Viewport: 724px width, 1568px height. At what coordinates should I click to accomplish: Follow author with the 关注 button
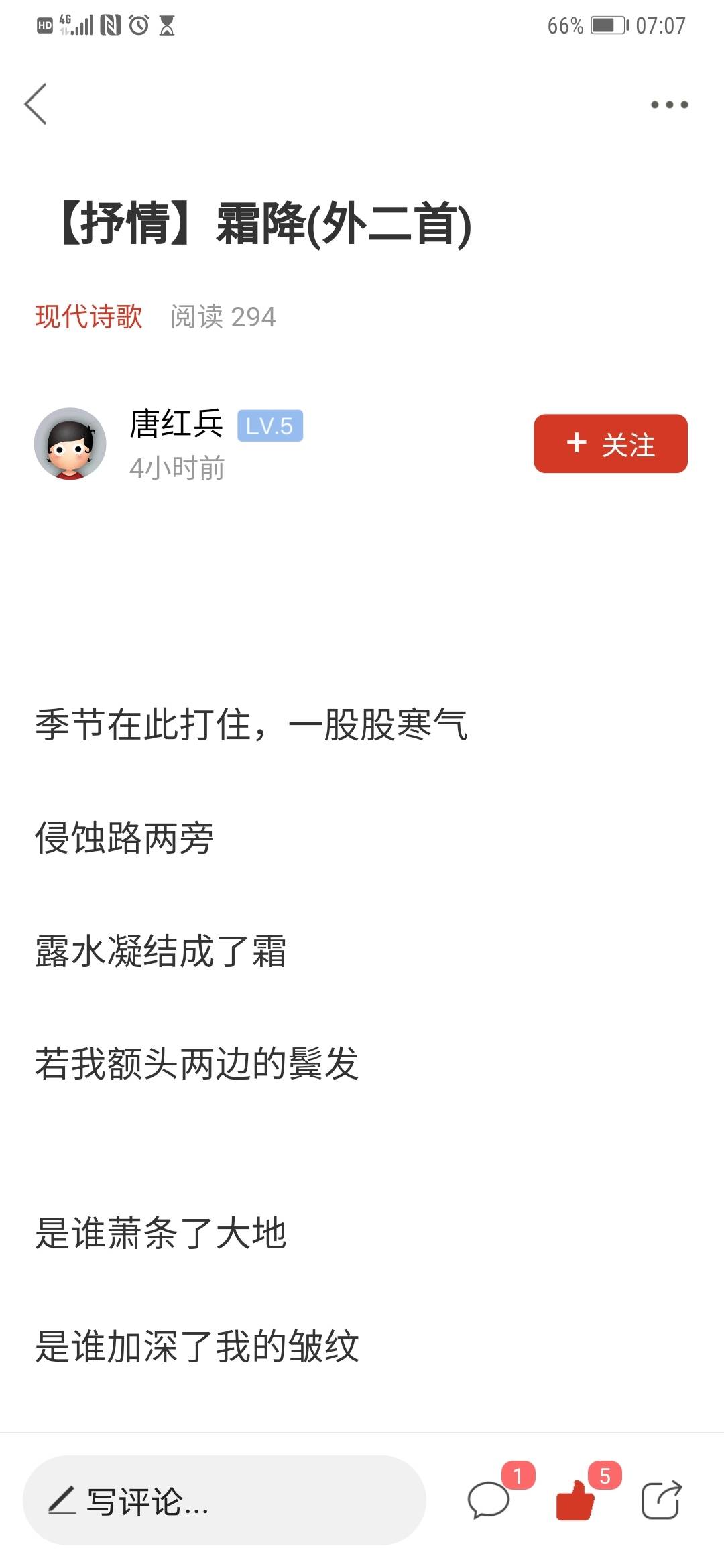tap(611, 444)
